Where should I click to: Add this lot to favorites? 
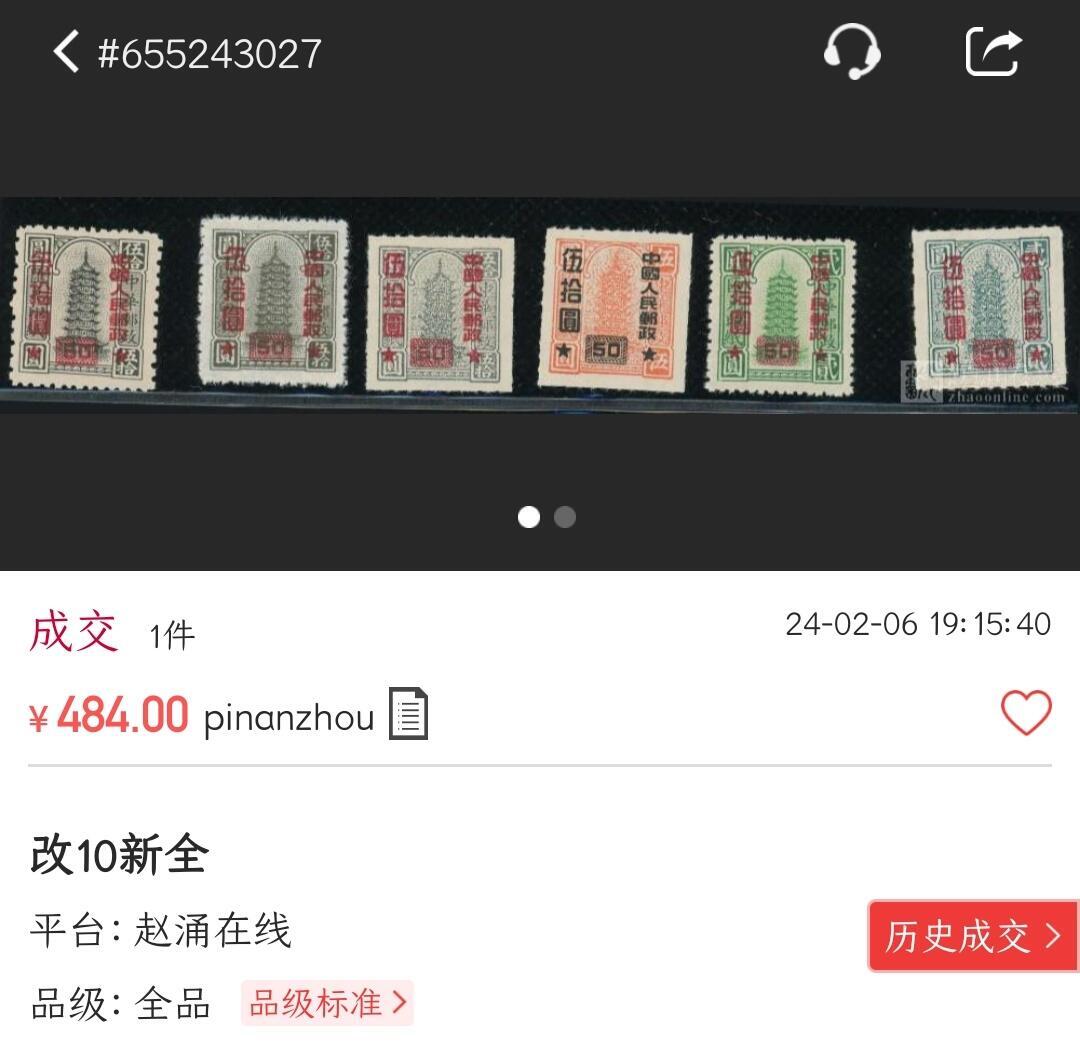pyautogui.click(x=1026, y=713)
